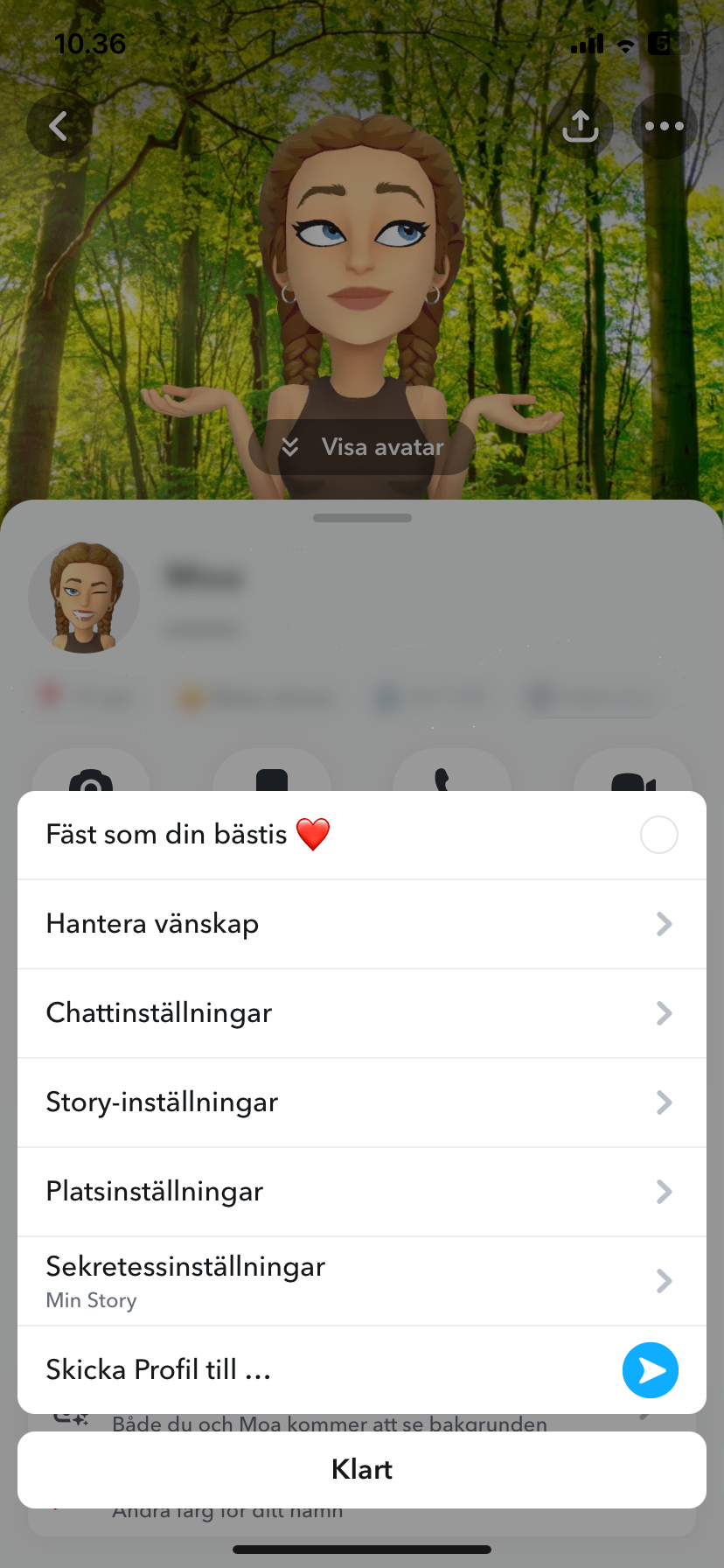Start a voice call with the phone icon

[x=452, y=783]
